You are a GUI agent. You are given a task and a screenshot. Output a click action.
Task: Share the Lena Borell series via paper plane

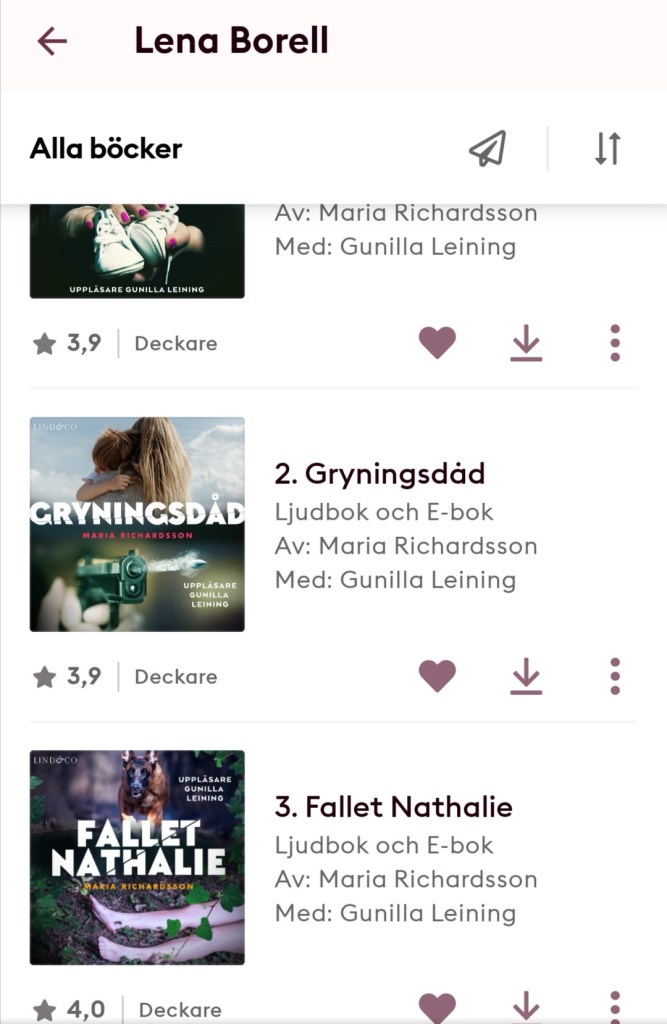click(487, 149)
